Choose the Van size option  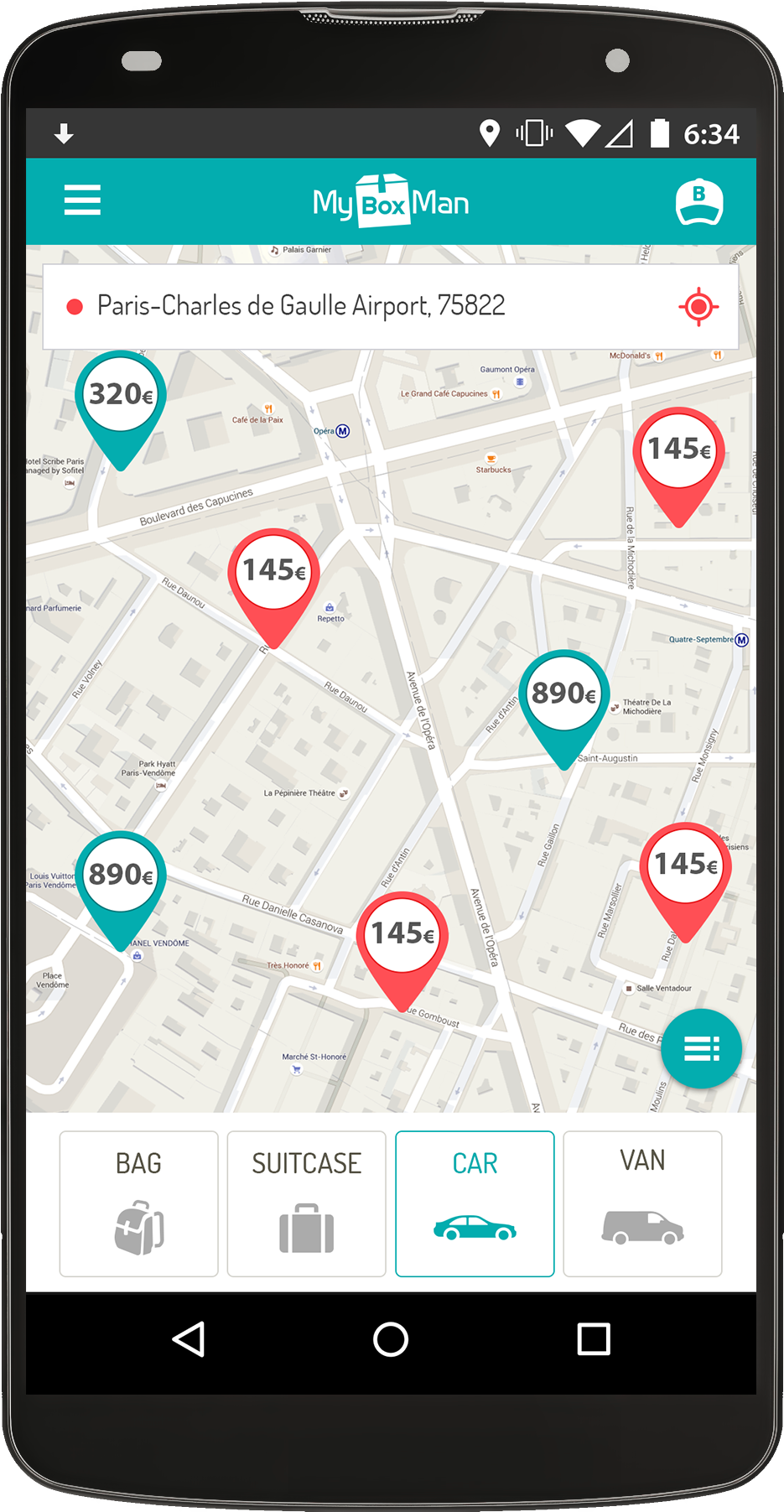(642, 1203)
